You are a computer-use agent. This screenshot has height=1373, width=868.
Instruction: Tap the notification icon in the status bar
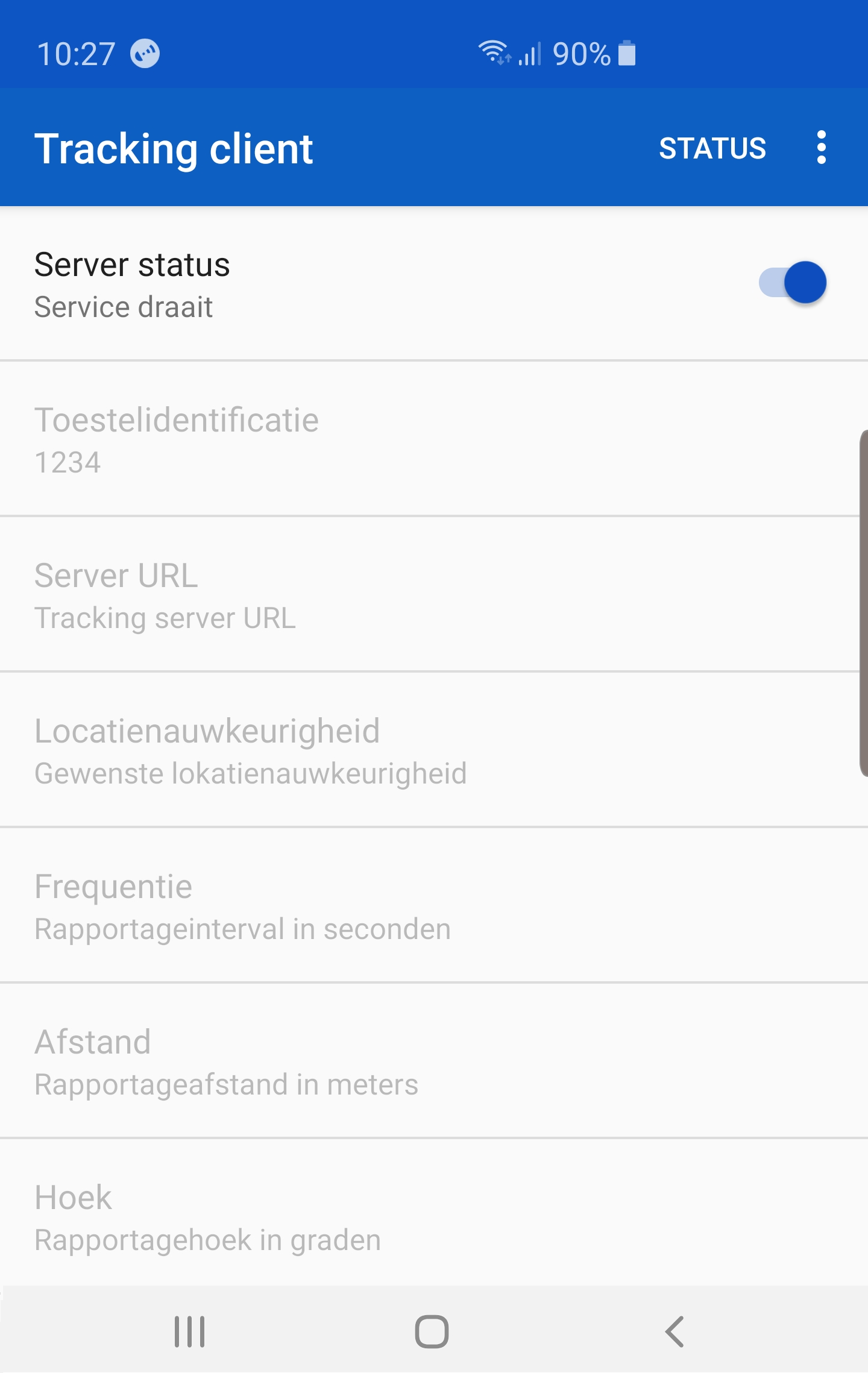coord(145,54)
